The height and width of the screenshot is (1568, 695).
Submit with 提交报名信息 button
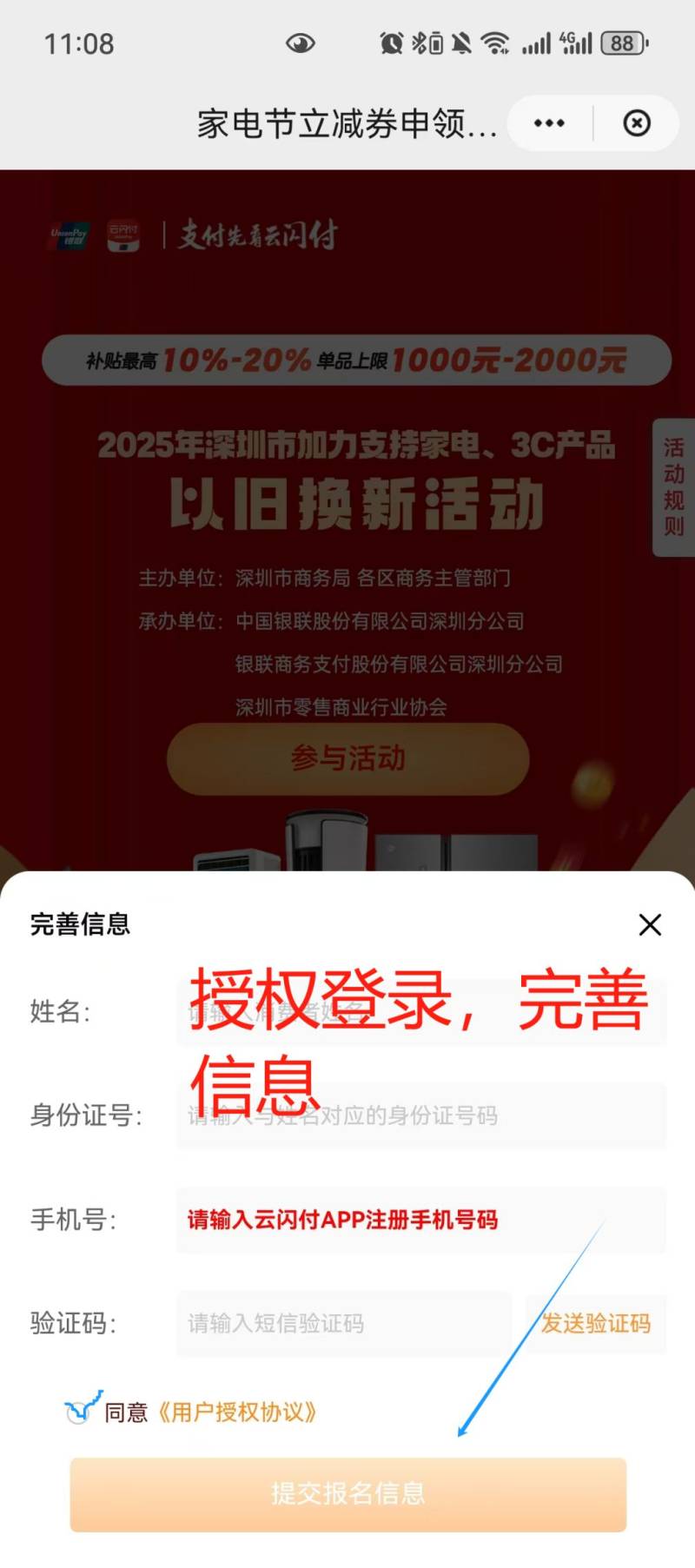click(347, 1493)
